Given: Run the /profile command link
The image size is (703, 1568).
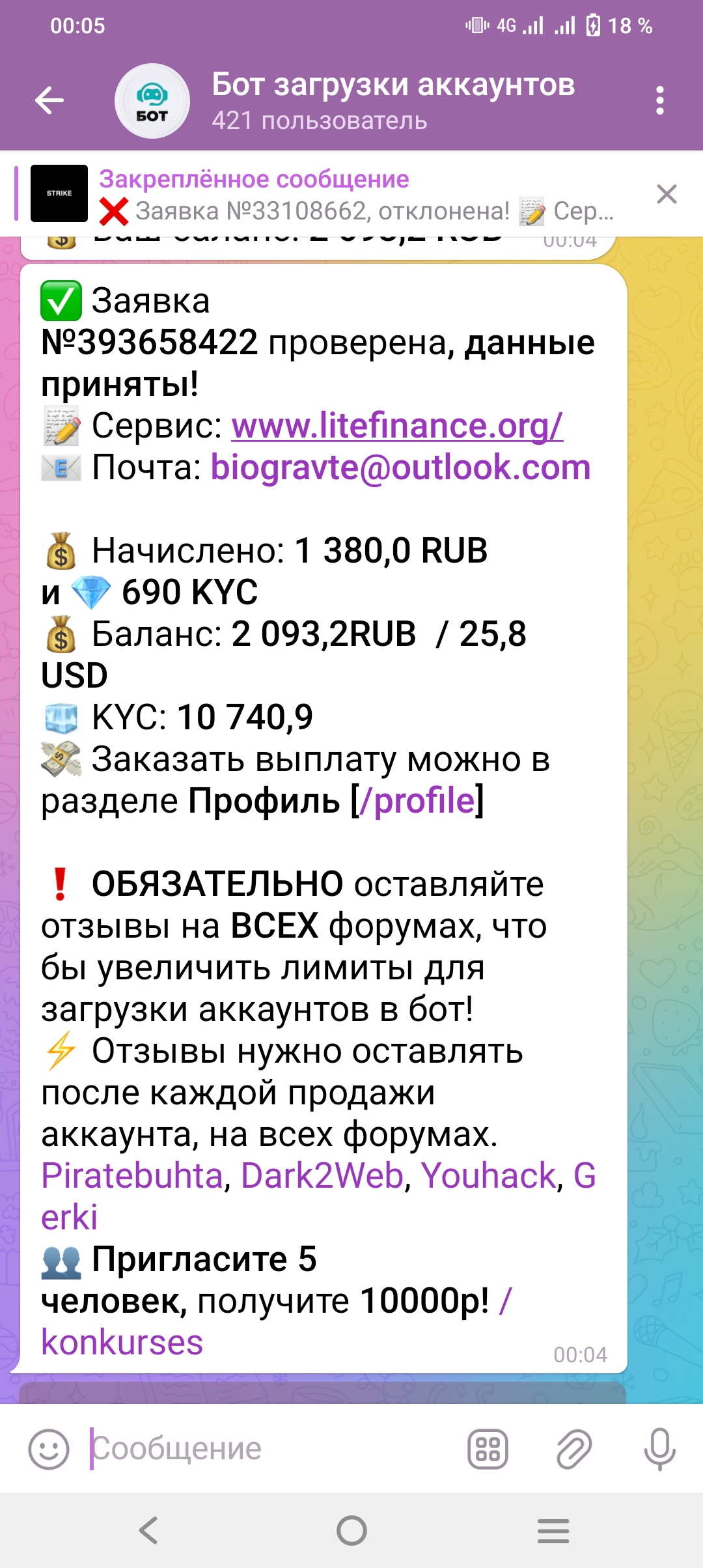Looking at the screenshot, I should pyautogui.click(x=417, y=801).
